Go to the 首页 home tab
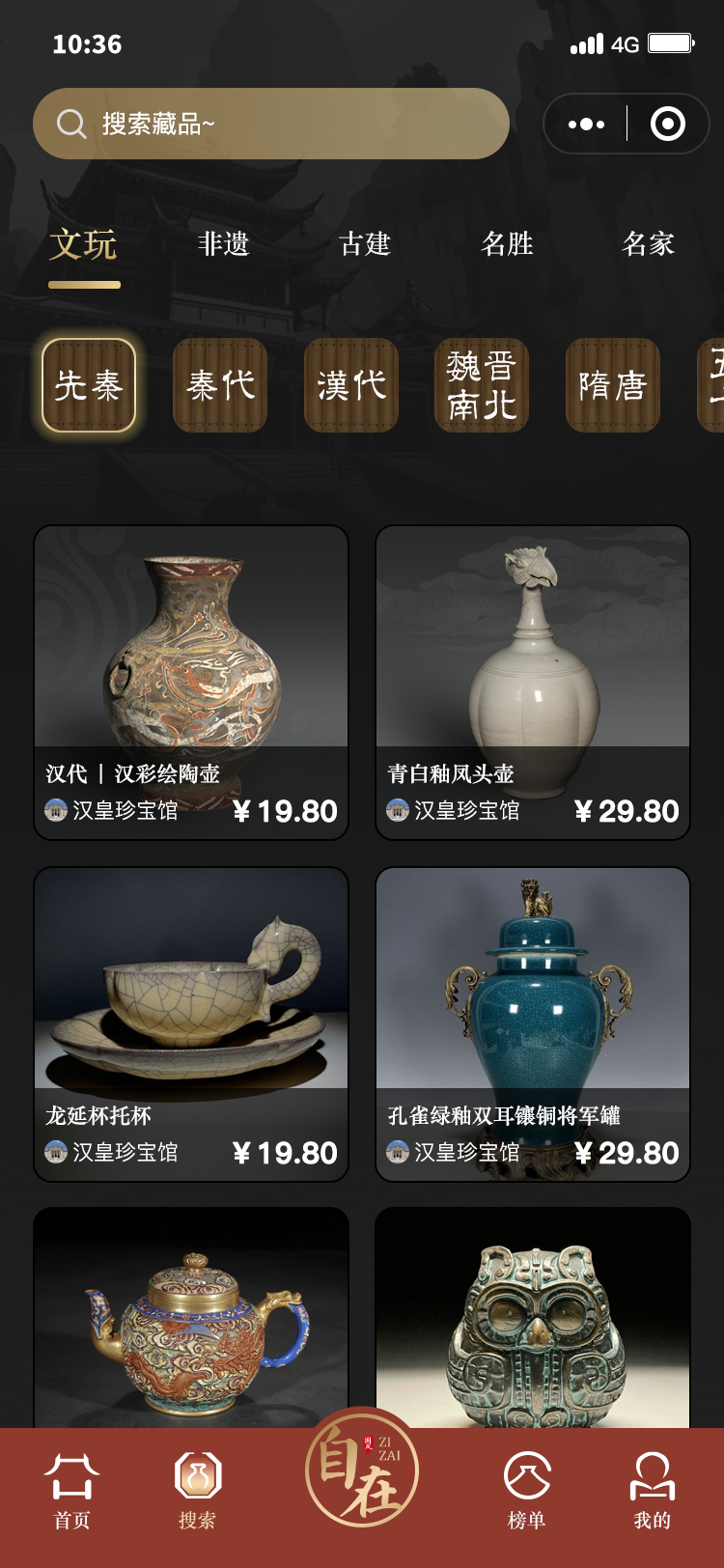 pyautogui.click(x=71, y=1492)
